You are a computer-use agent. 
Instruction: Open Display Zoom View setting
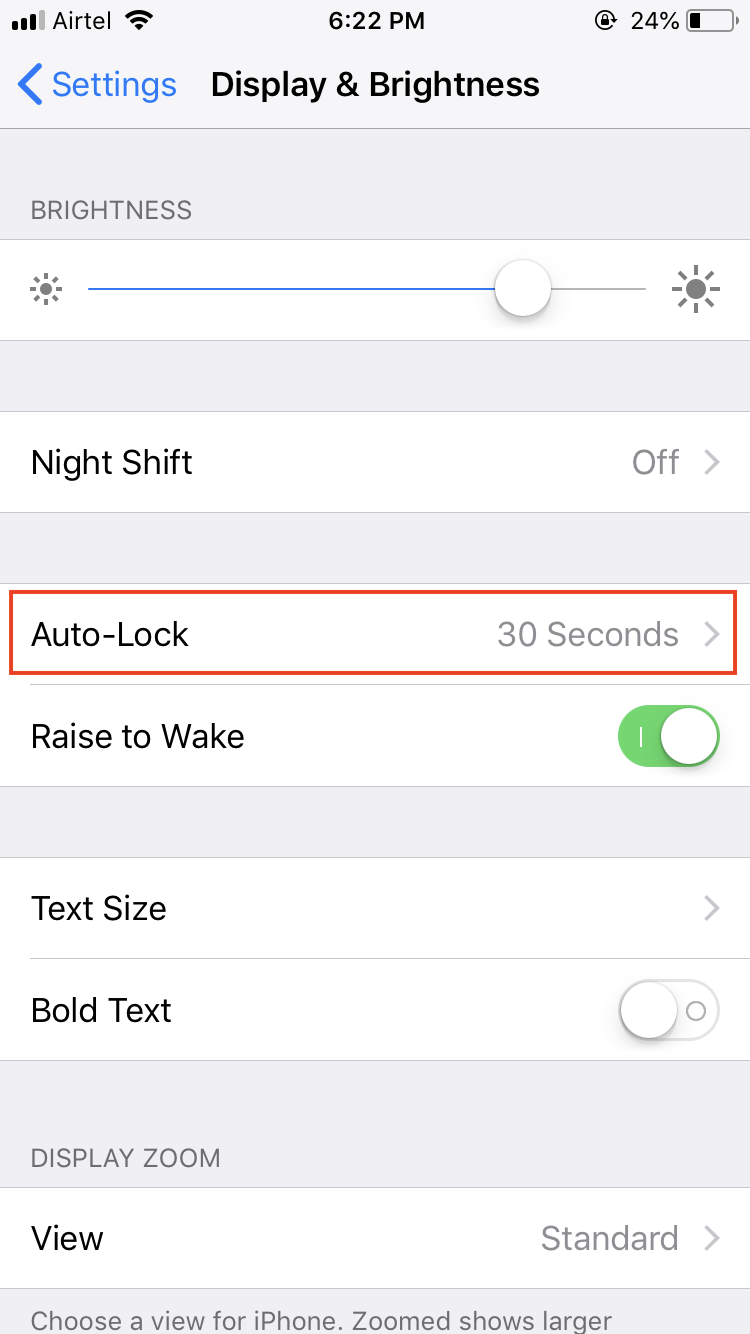(375, 1238)
